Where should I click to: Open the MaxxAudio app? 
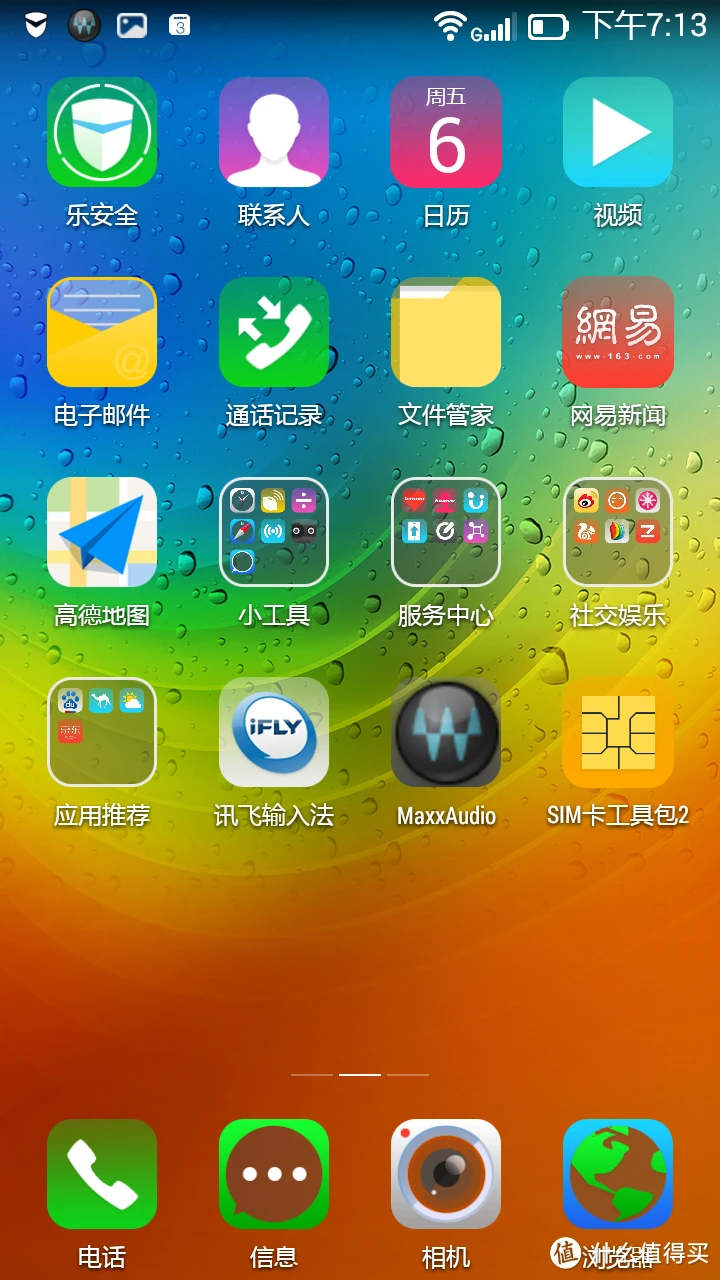446,732
